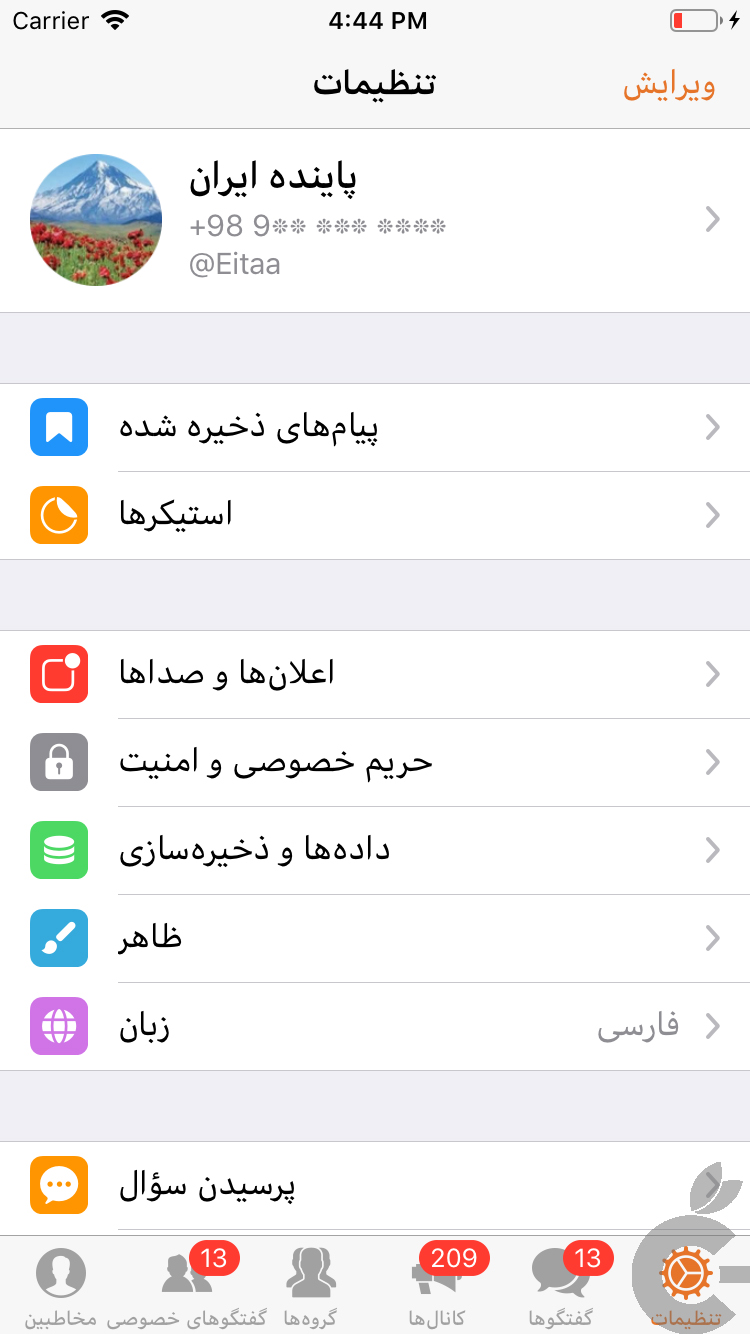Open استیکرها using the sticker icon
Image resolution: width=750 pixels, height=1334 pixels.
(55, 515)
